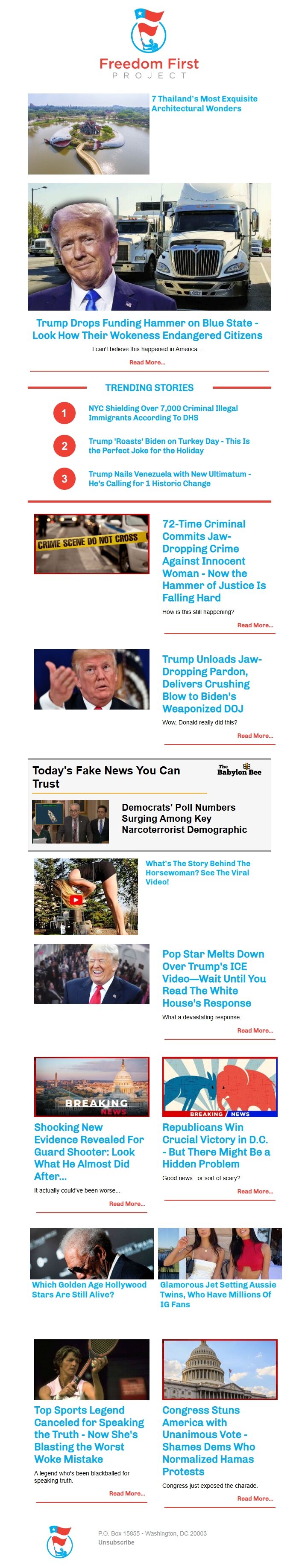Open the Pop Star Melts Down article
Screen dimensions: 299x1568
(214, 978)
